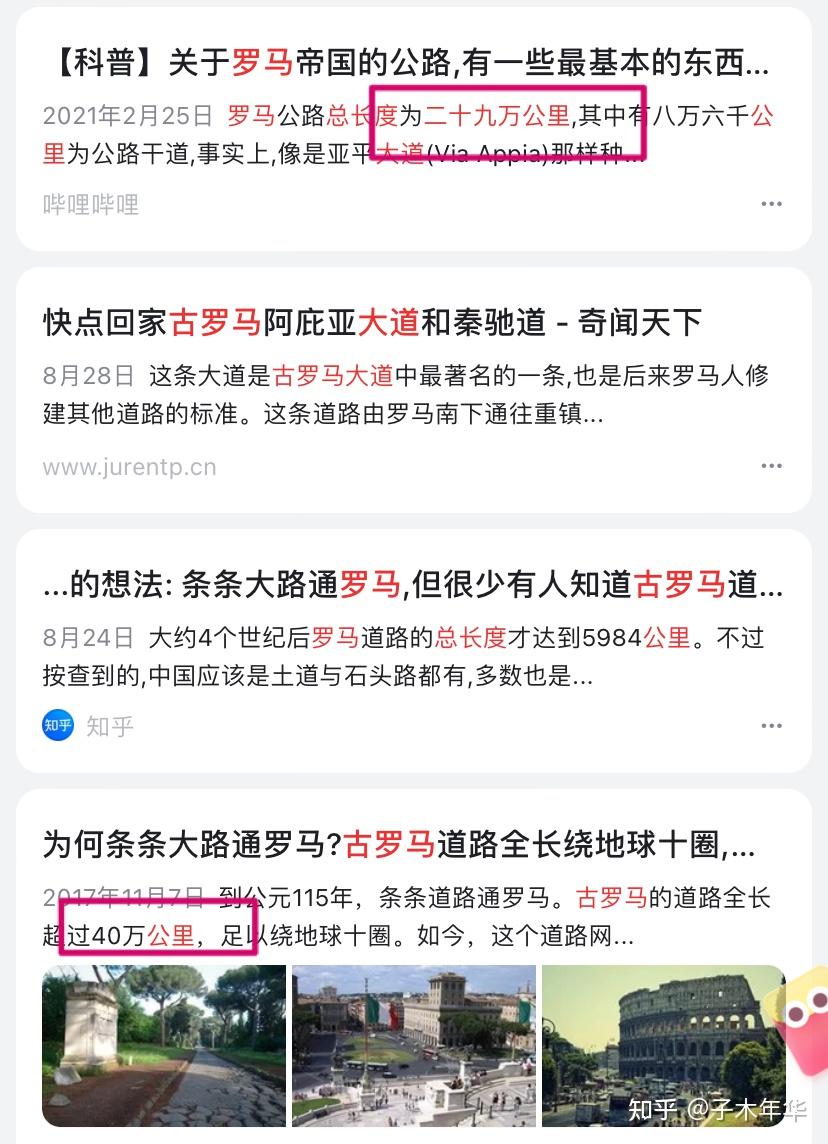Viewport: 828px width, 1144px height.
Task: Open the 【科普】关于罗马帝国的公路 result
Action: [406, 66]
